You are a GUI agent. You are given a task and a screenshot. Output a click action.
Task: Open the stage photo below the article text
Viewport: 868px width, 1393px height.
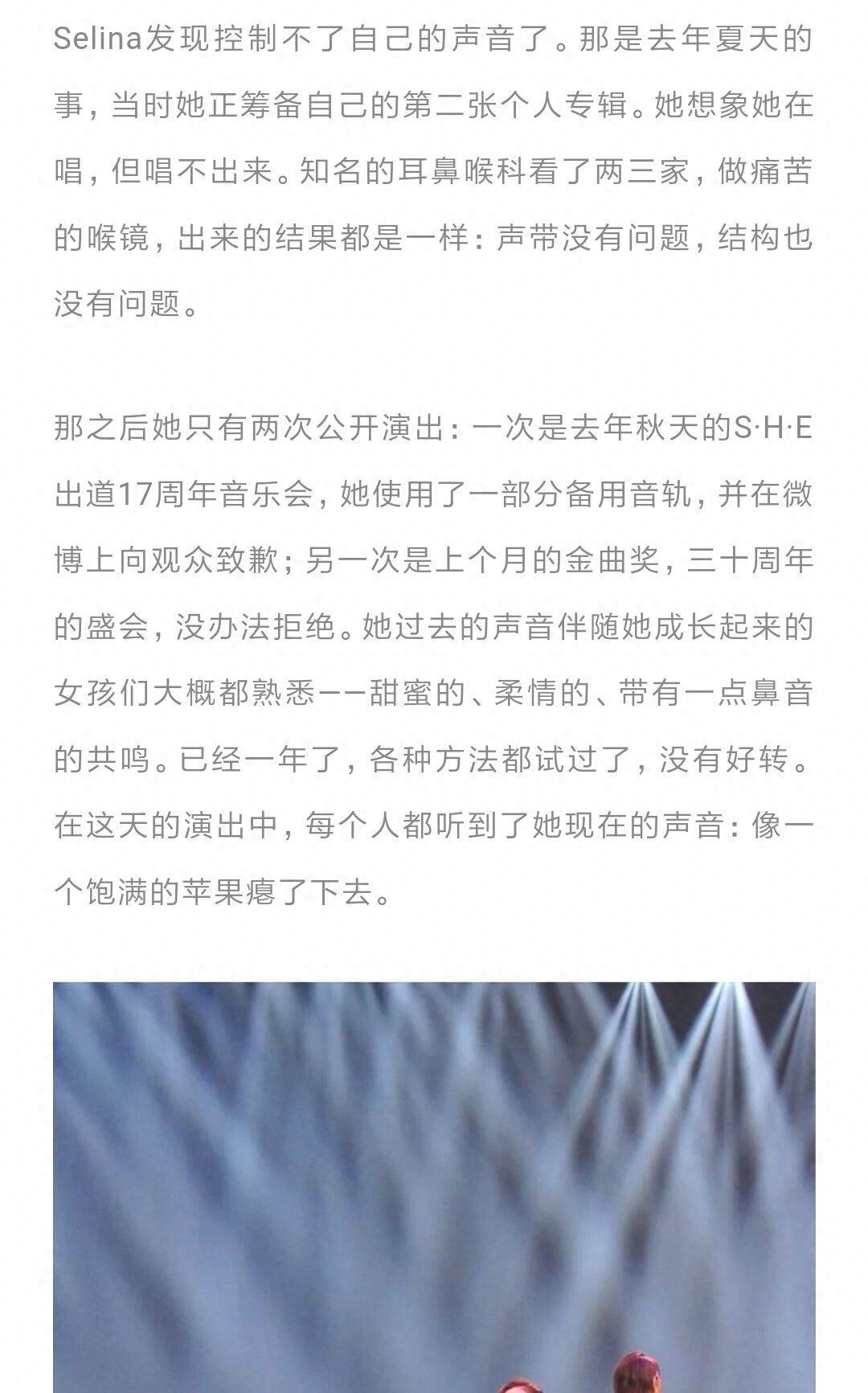434,1186
